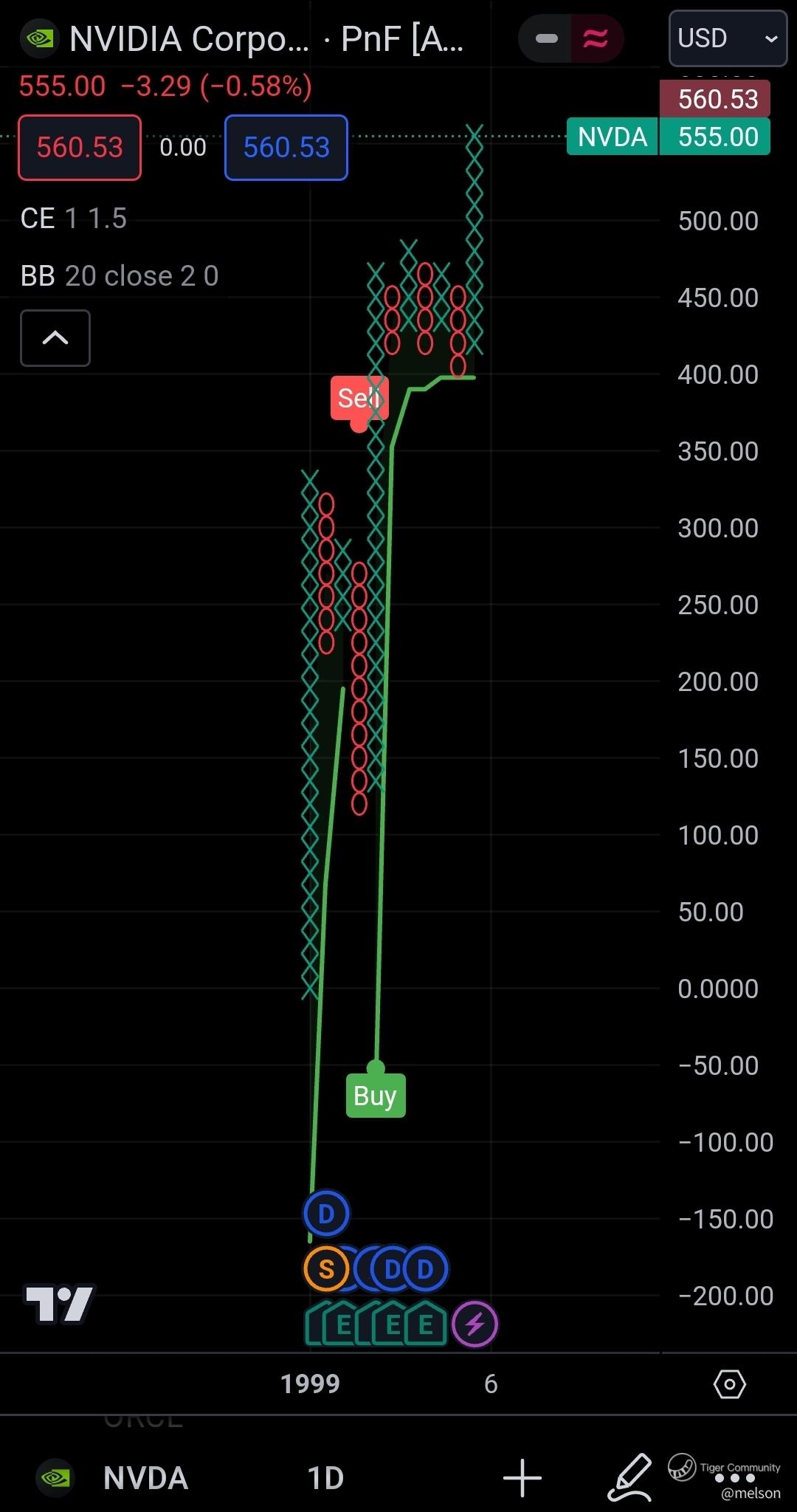Open the PnF chart type indicator

[402, 39]
